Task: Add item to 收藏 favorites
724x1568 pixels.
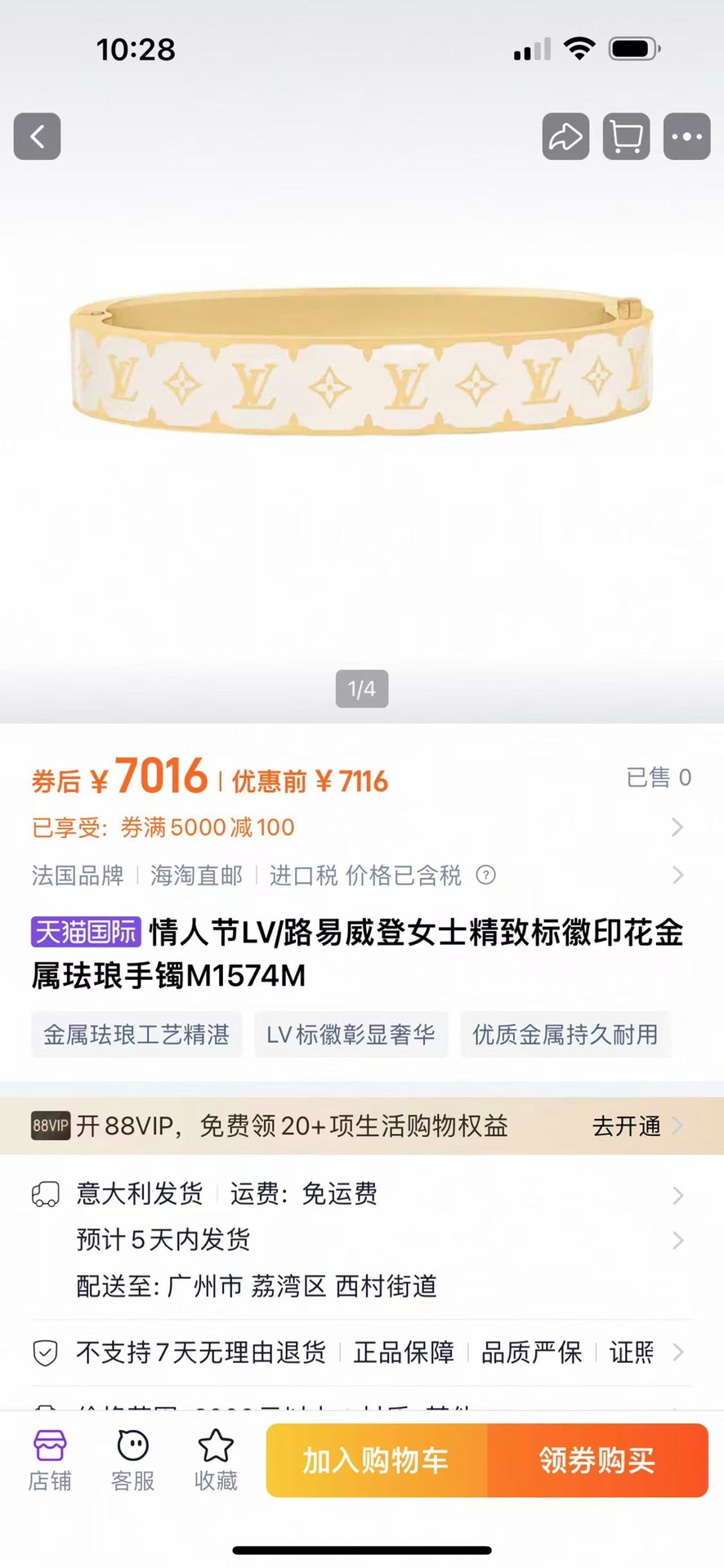Action: tap(216, 1460)
